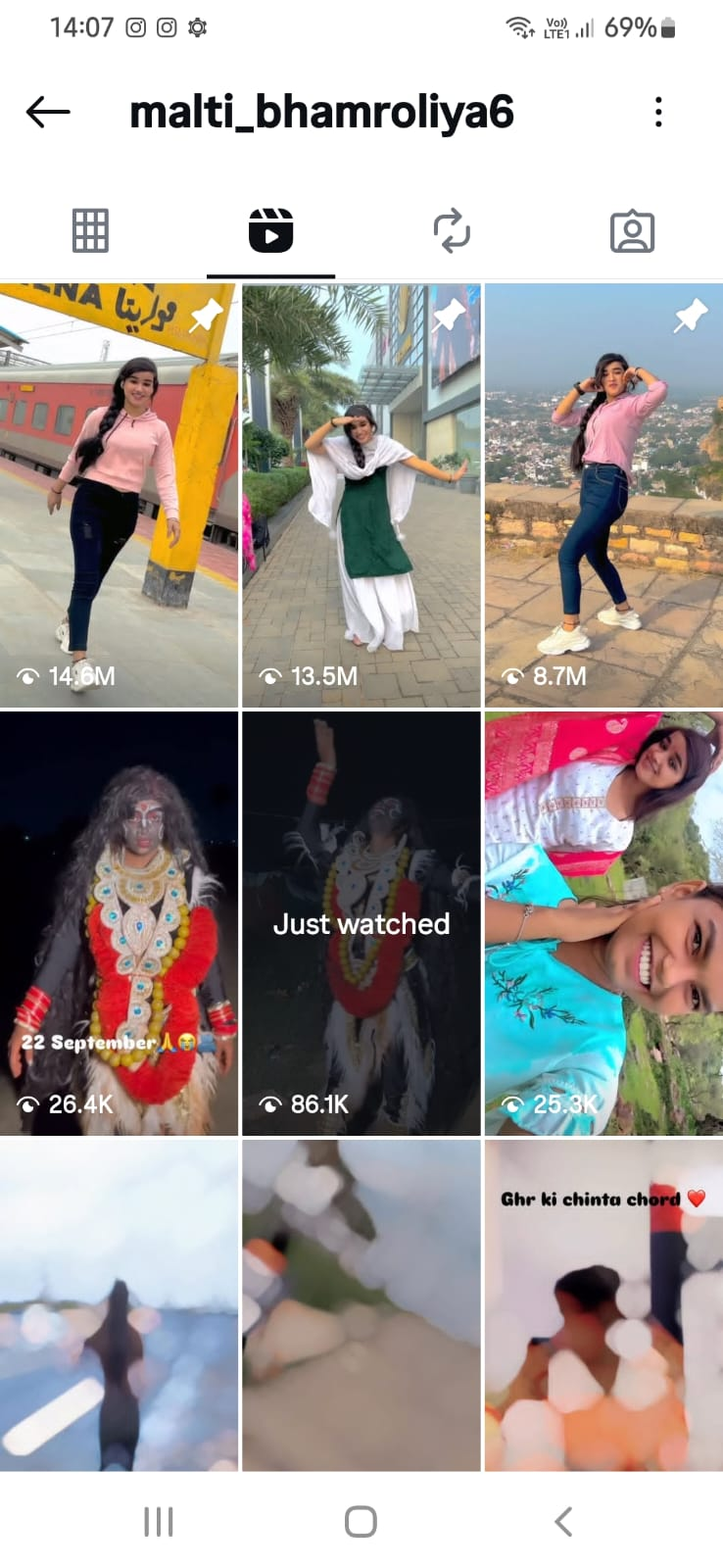The width and height of the screenshot is (723, 1568).
Task: Tap the system home button
Action: 361,1522
